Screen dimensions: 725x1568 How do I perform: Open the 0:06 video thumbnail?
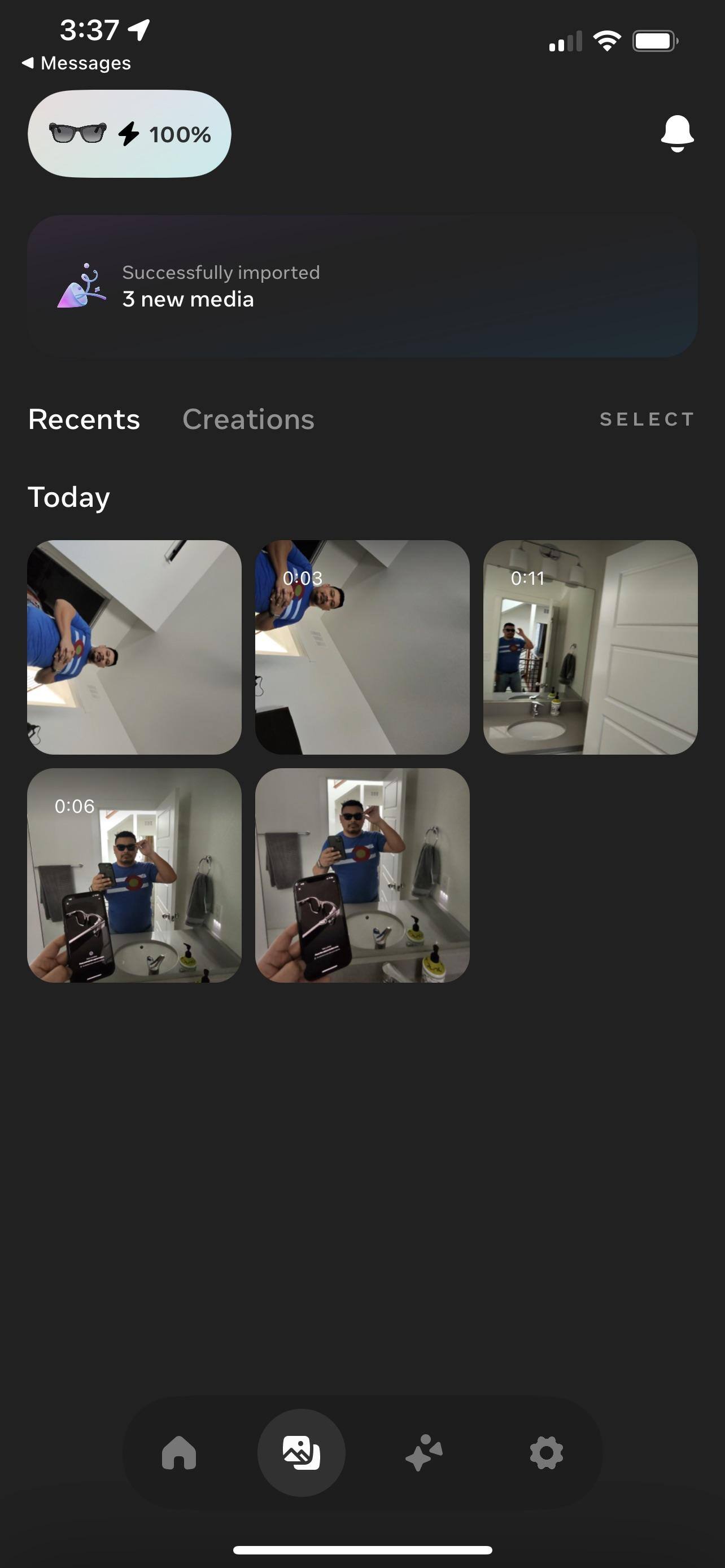point(134,875)
